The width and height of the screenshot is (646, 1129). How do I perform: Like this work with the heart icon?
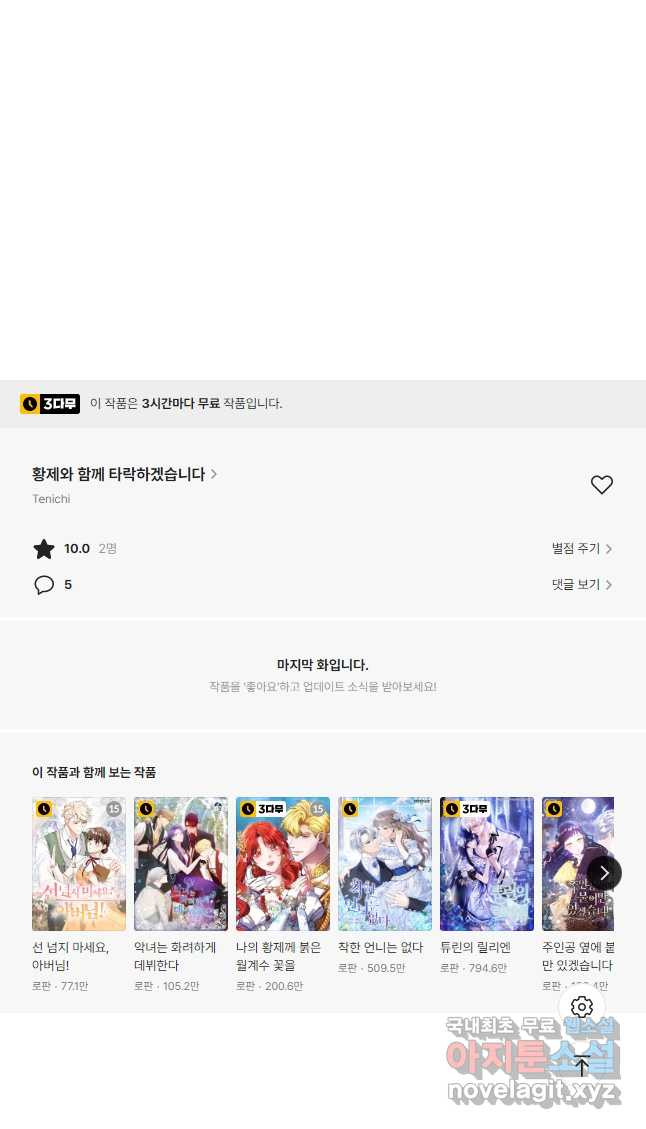point(601,485)
